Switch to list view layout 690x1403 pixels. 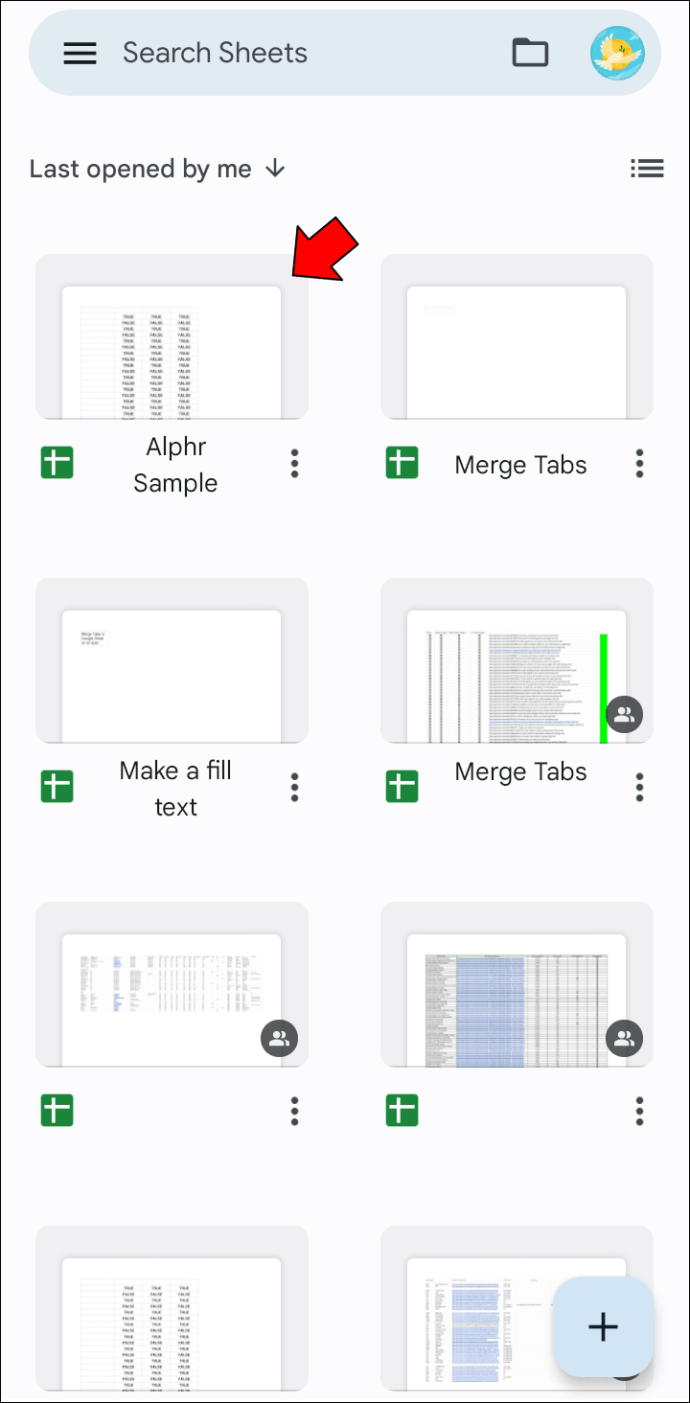coord(647,169)
